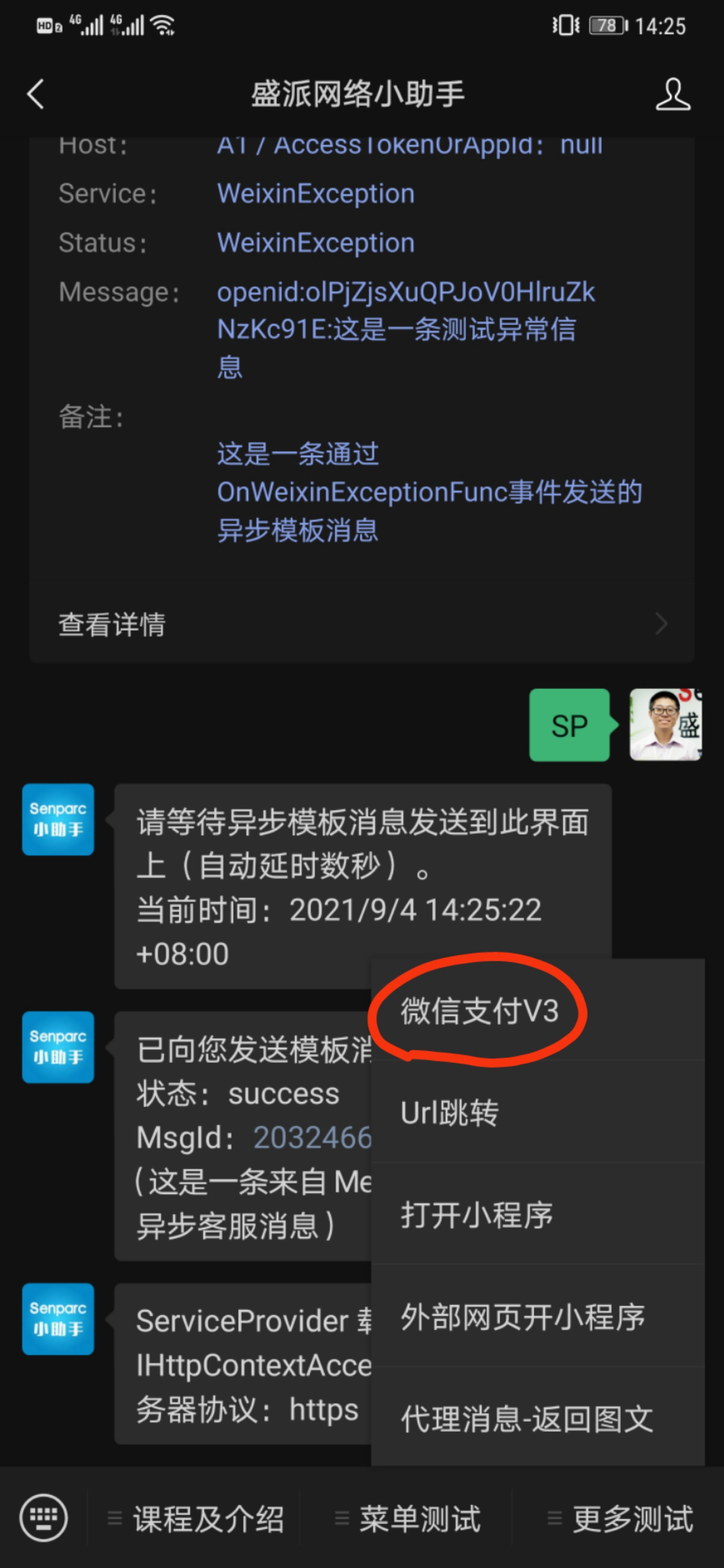Open 查看详情 for the template message
This screenshot has height=1568, width=724.
[361, 625]
